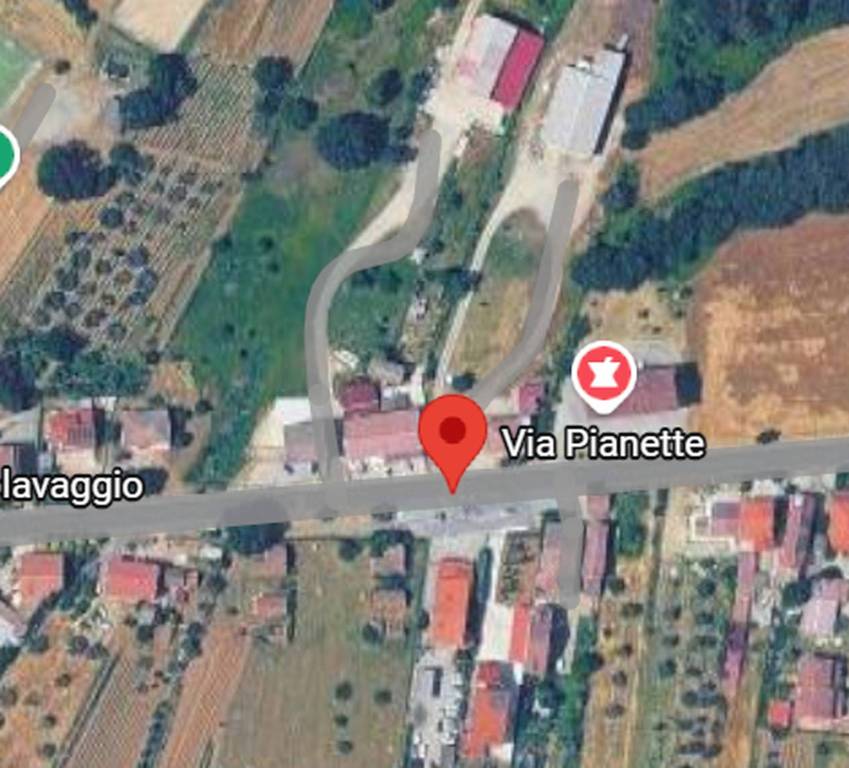849x768 pixels.
Task: Open the green place marker at the map edge
Action: point(5,154)
